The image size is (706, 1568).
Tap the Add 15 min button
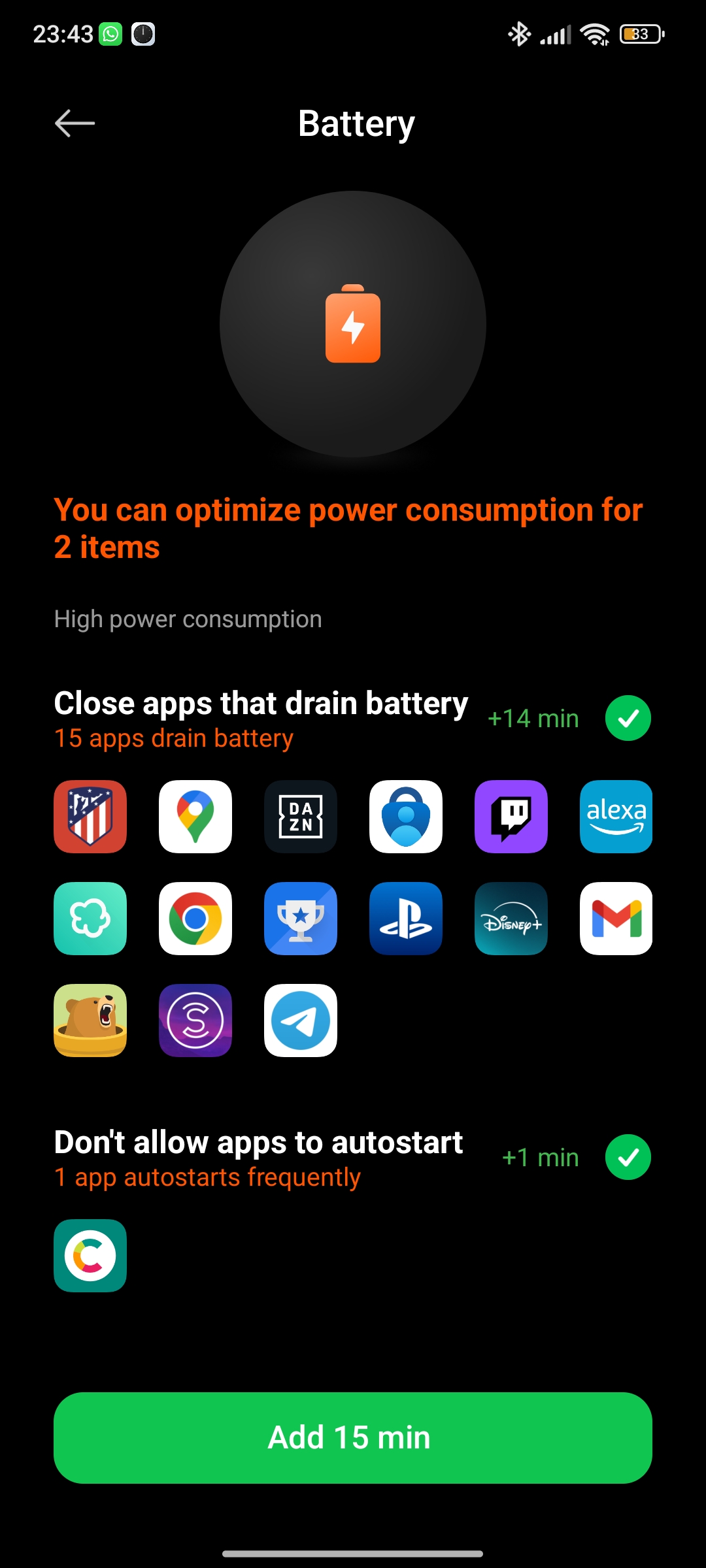(353, 1437)
